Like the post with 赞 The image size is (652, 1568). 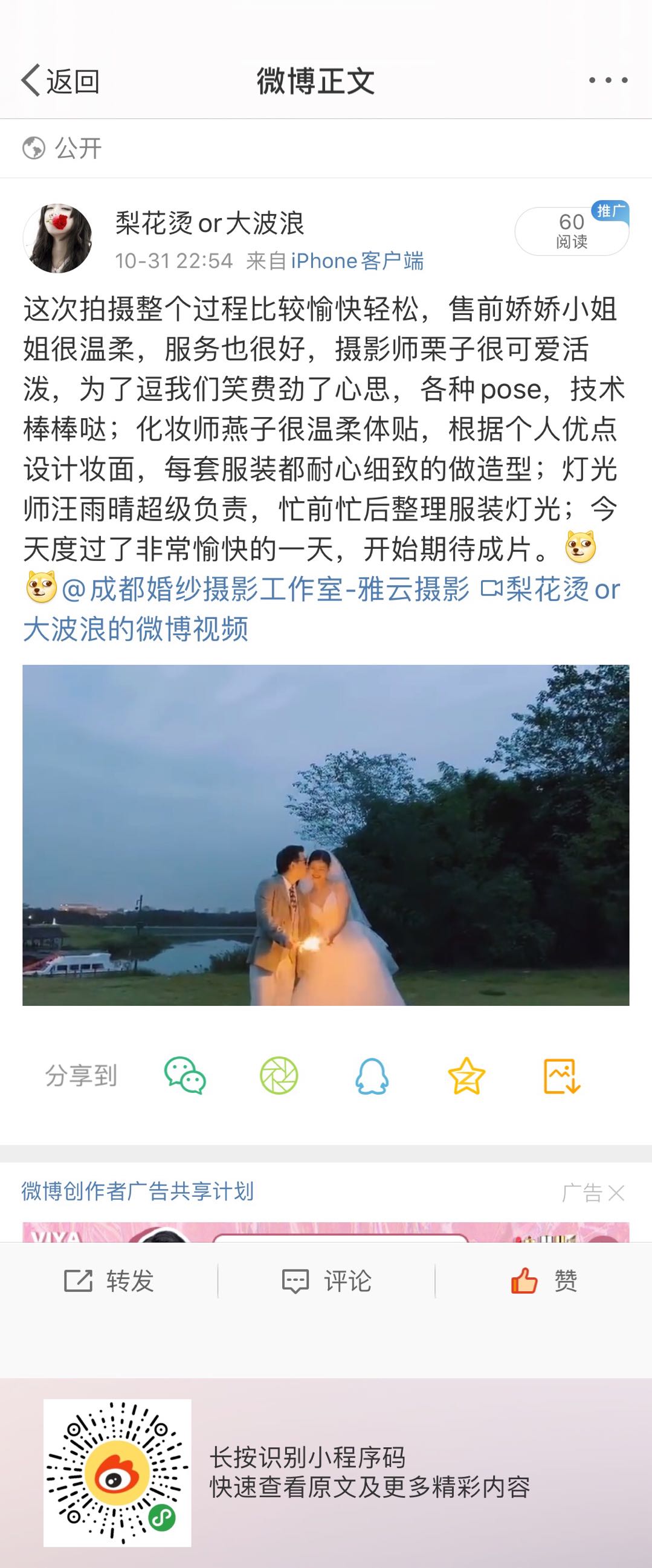pos(544,1281)
